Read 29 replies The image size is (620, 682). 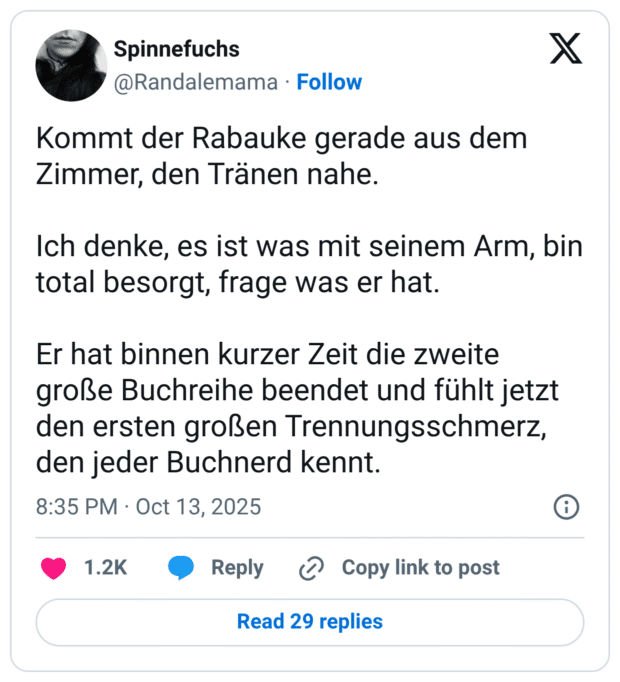pyautogui.click(x=310, y=622)
